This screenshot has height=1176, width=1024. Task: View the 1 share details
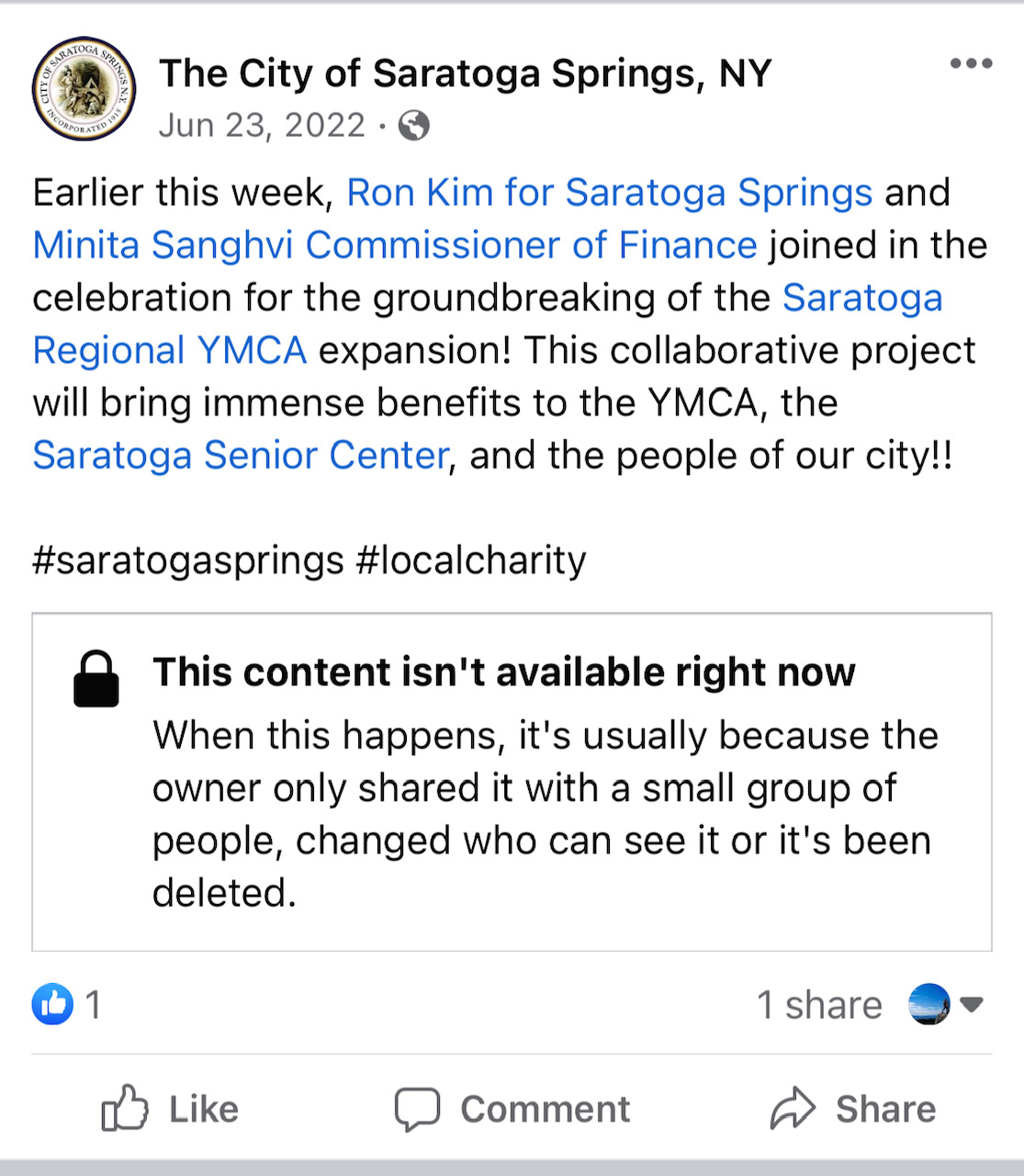818,1005
